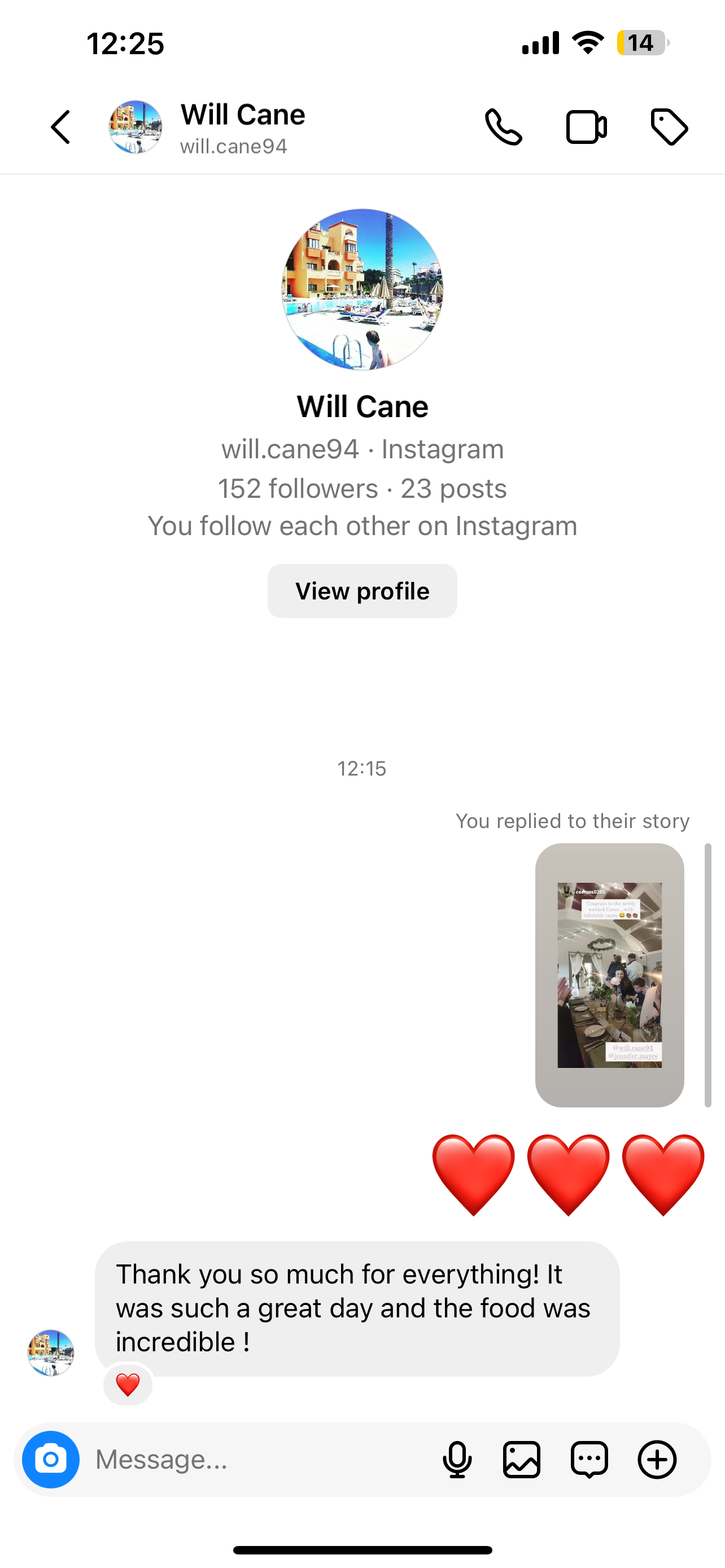Open the replied story thumbnail

pyautogui.click(x=609, y=975)
